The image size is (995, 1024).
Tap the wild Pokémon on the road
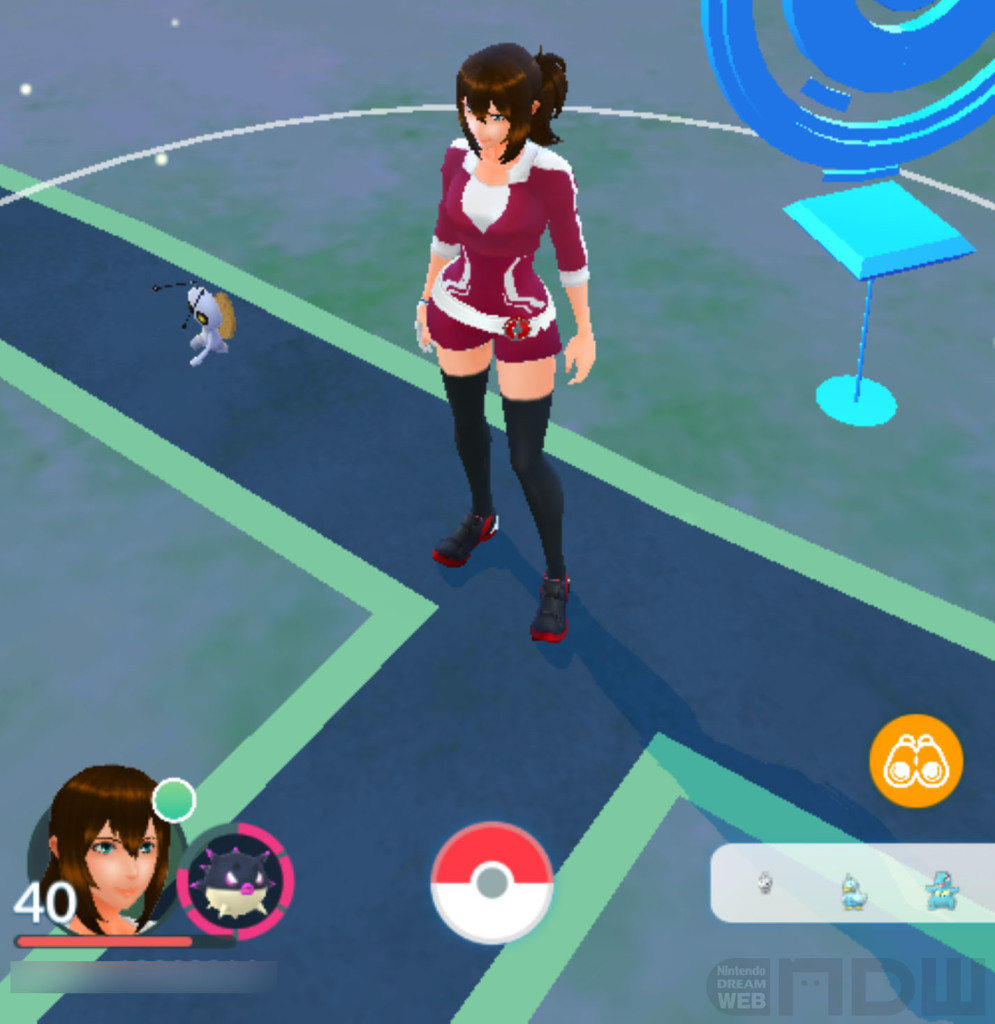click(x=209, y=322)
